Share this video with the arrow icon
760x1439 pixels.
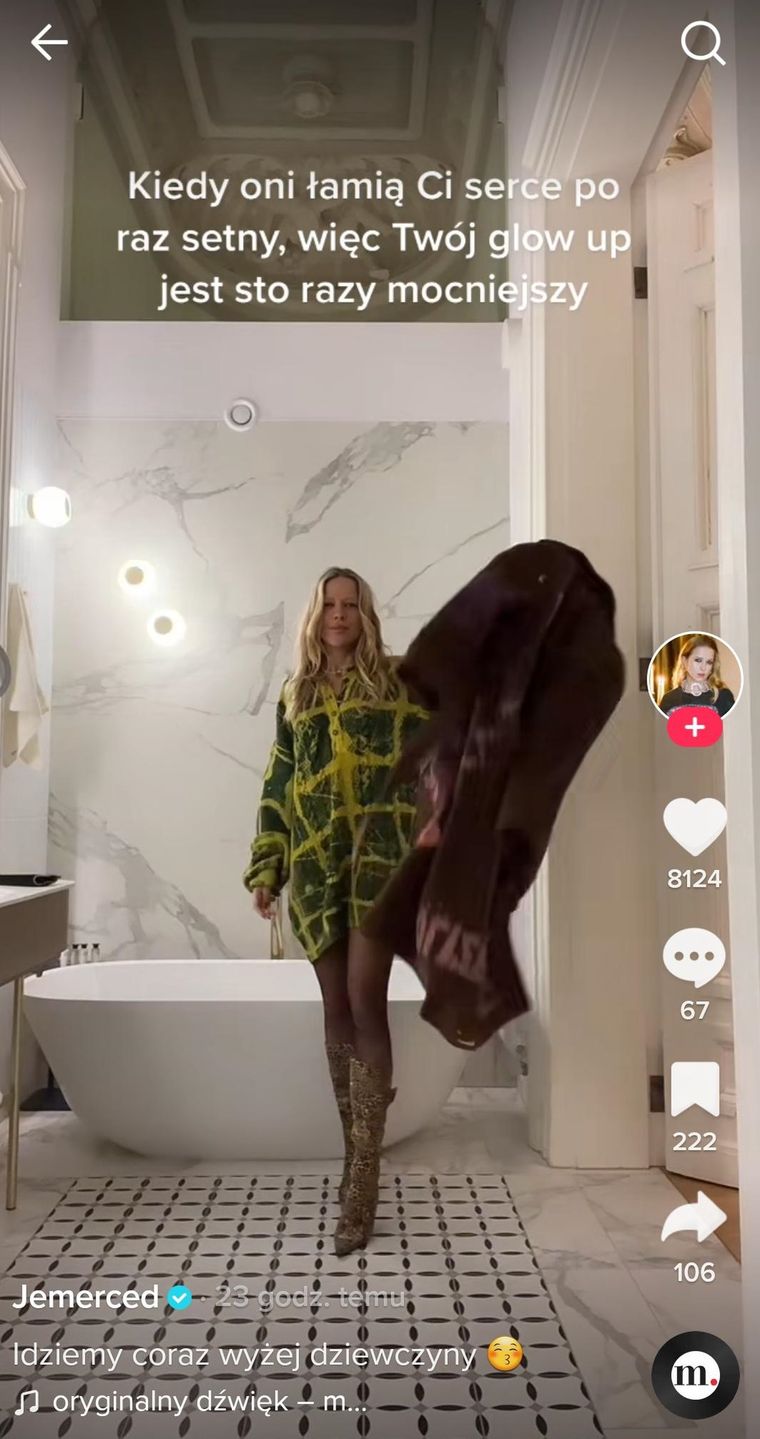tap(695, 1219)
